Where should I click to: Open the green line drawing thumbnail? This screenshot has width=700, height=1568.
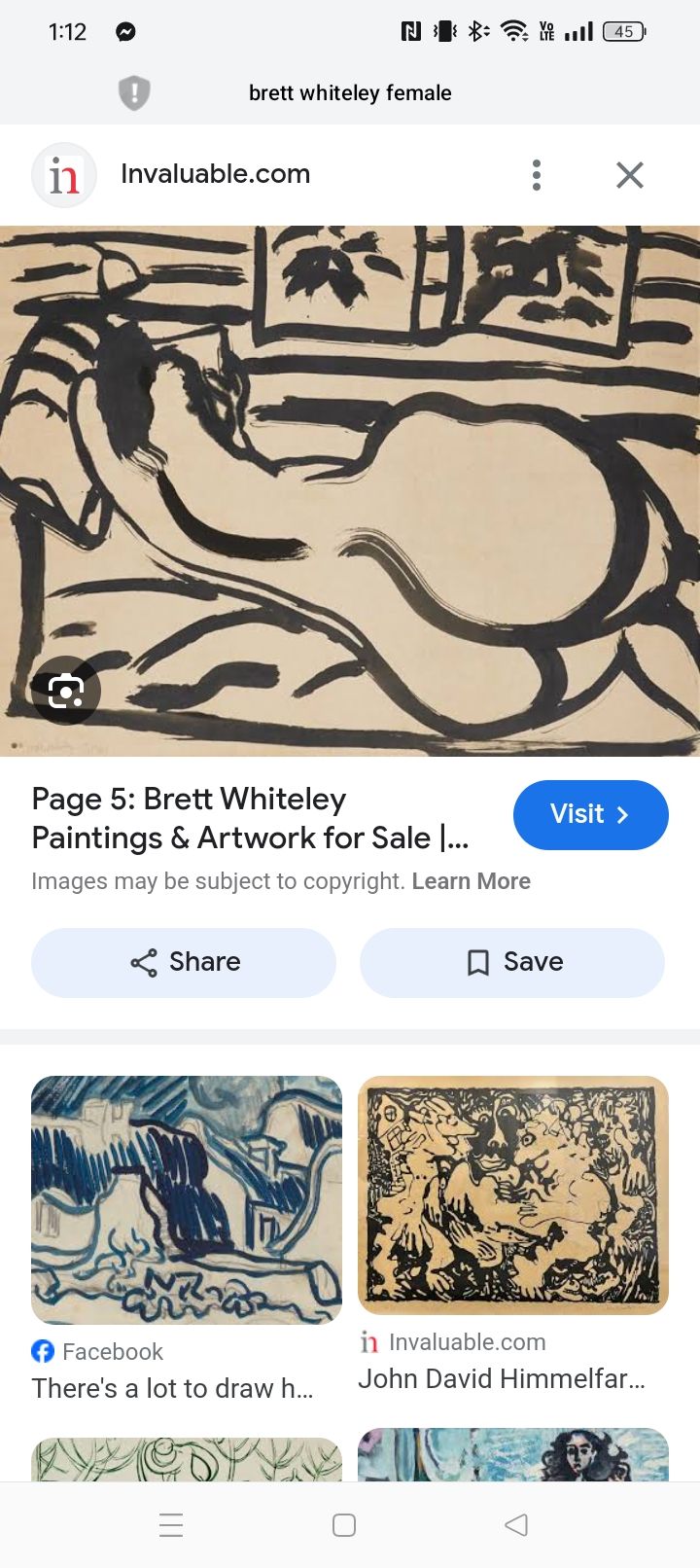[187, 1459]
